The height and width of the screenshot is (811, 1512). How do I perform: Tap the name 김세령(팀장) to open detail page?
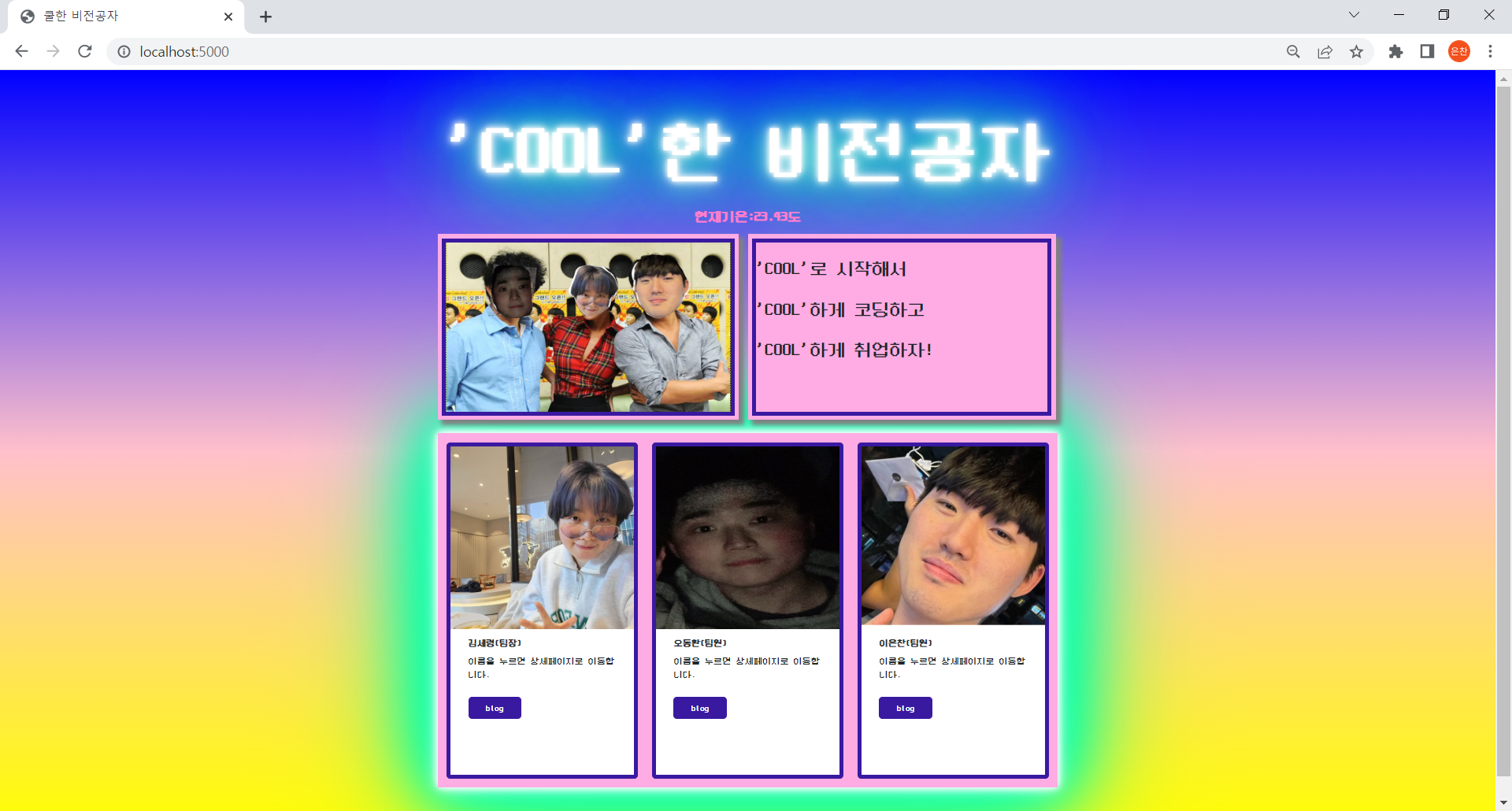(x=495, y=643)
